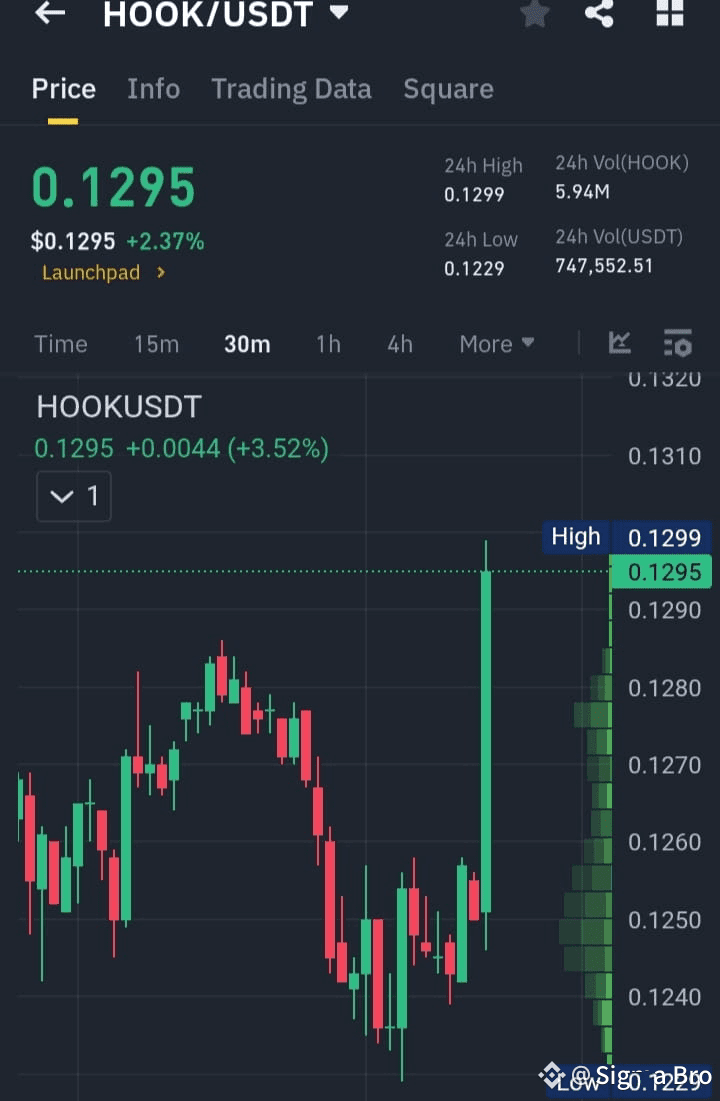Screen dimensions: 720x1101
Task: Share the HOOK/USDT chart
Action: (600, 15)
